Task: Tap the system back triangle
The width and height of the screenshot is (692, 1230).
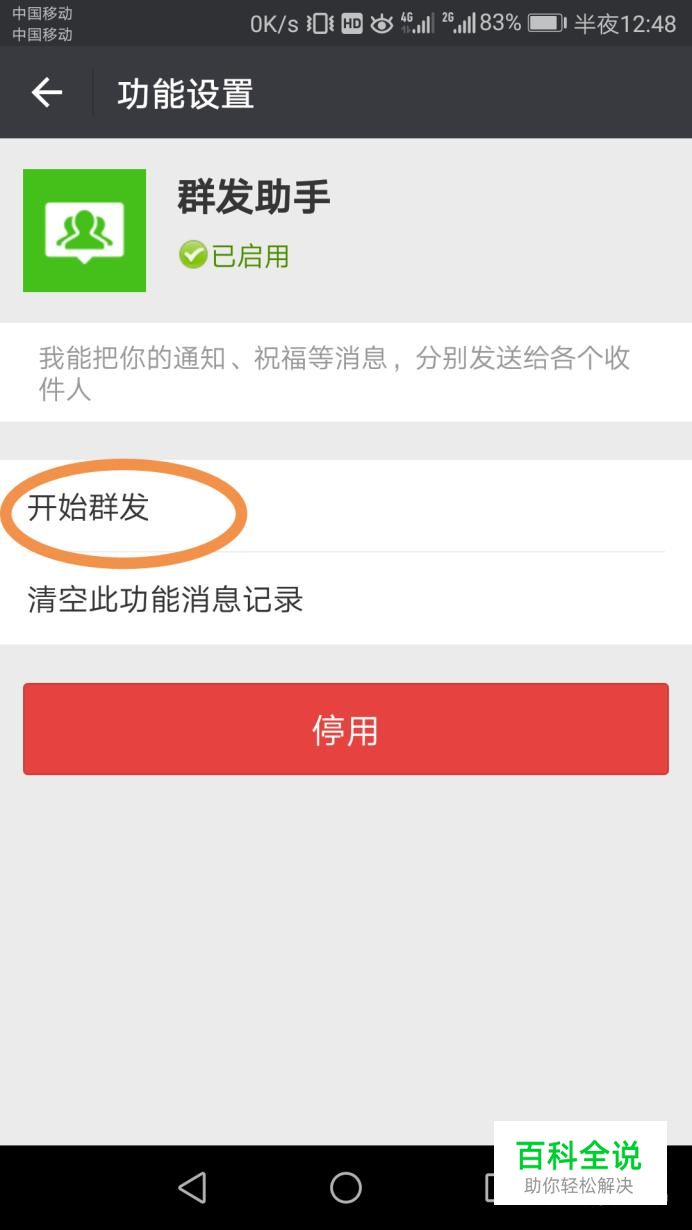Action: pos(192,1187)
